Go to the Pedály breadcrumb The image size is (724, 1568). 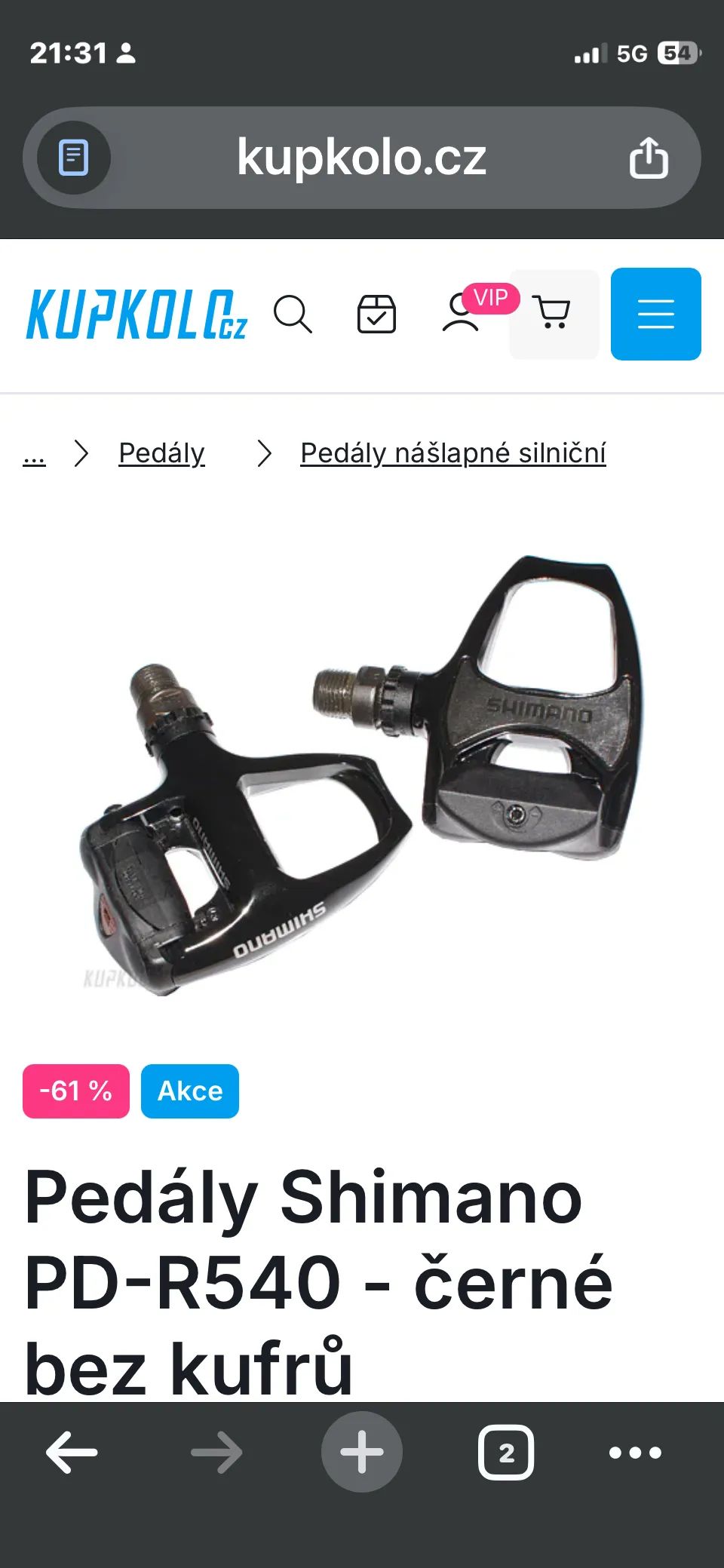[x=161, y=453]
